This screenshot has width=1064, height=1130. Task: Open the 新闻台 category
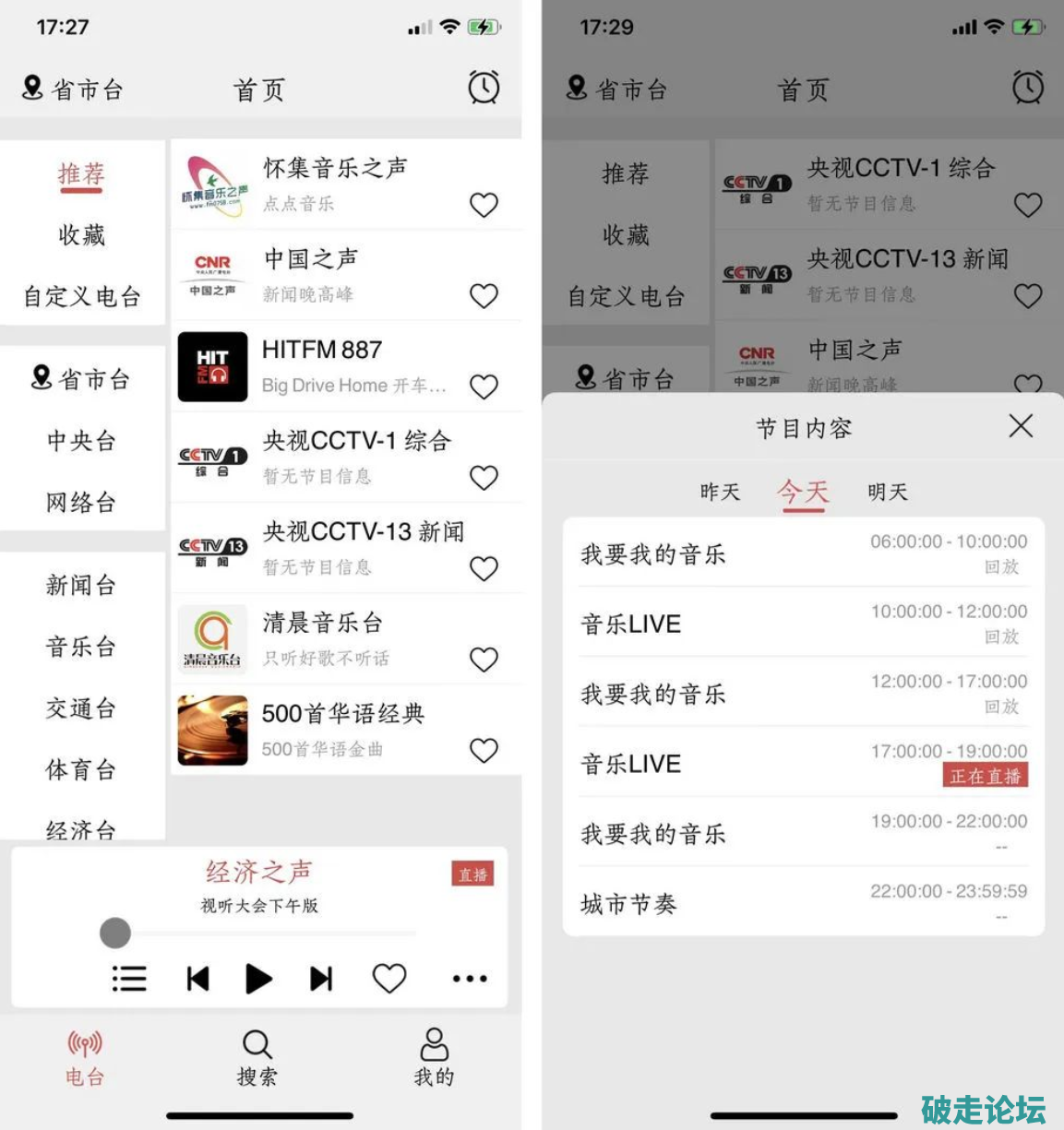(81, 585)
